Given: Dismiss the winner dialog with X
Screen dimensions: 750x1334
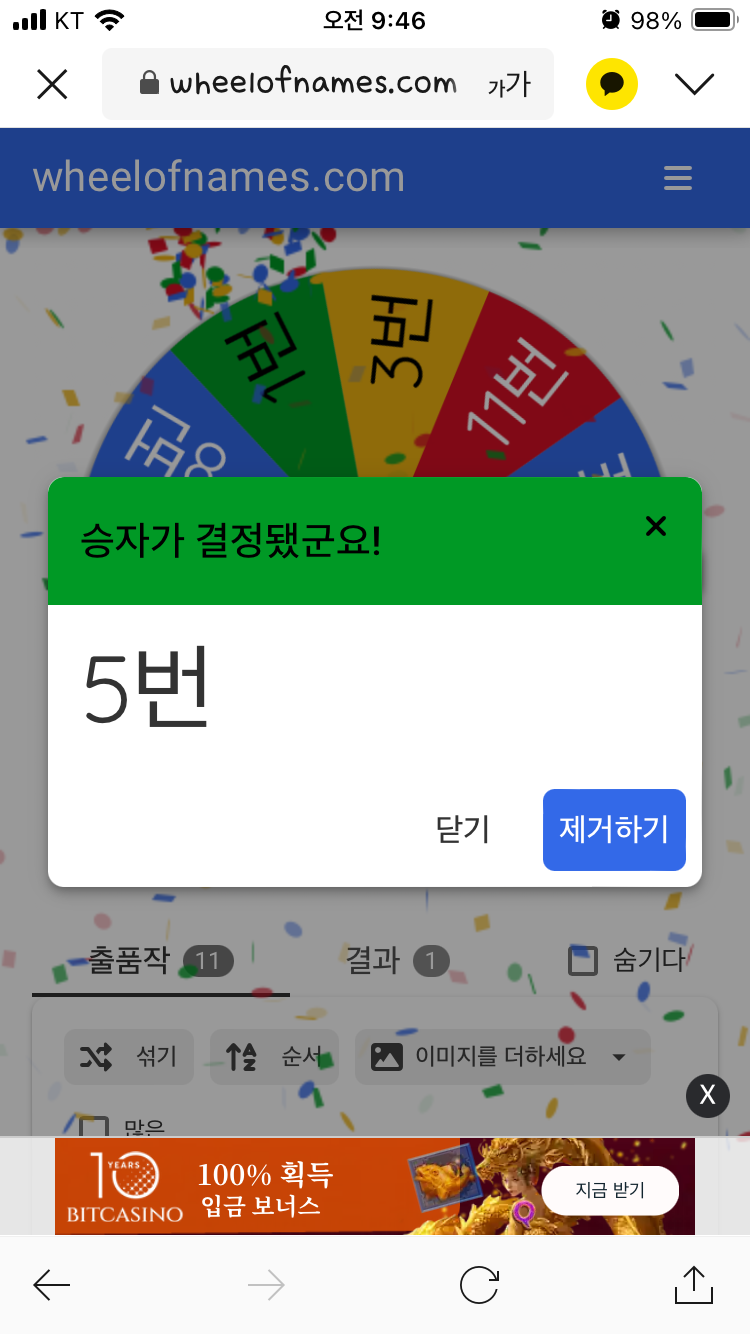Looking at the screenshot, I should [655, 526].
